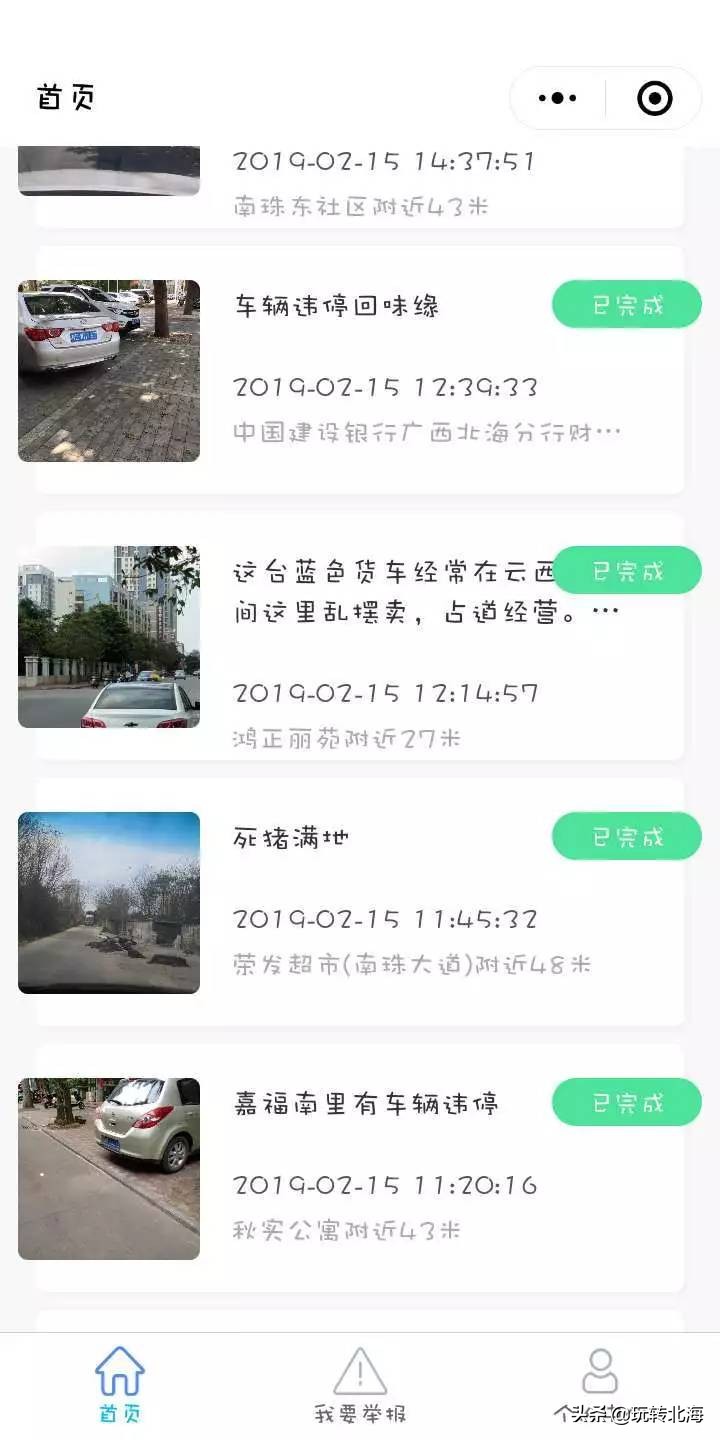This screenshot has width=720, height=1440.
Task: View the silver sedan photo thumbnail
Action: tap(108, 370)
